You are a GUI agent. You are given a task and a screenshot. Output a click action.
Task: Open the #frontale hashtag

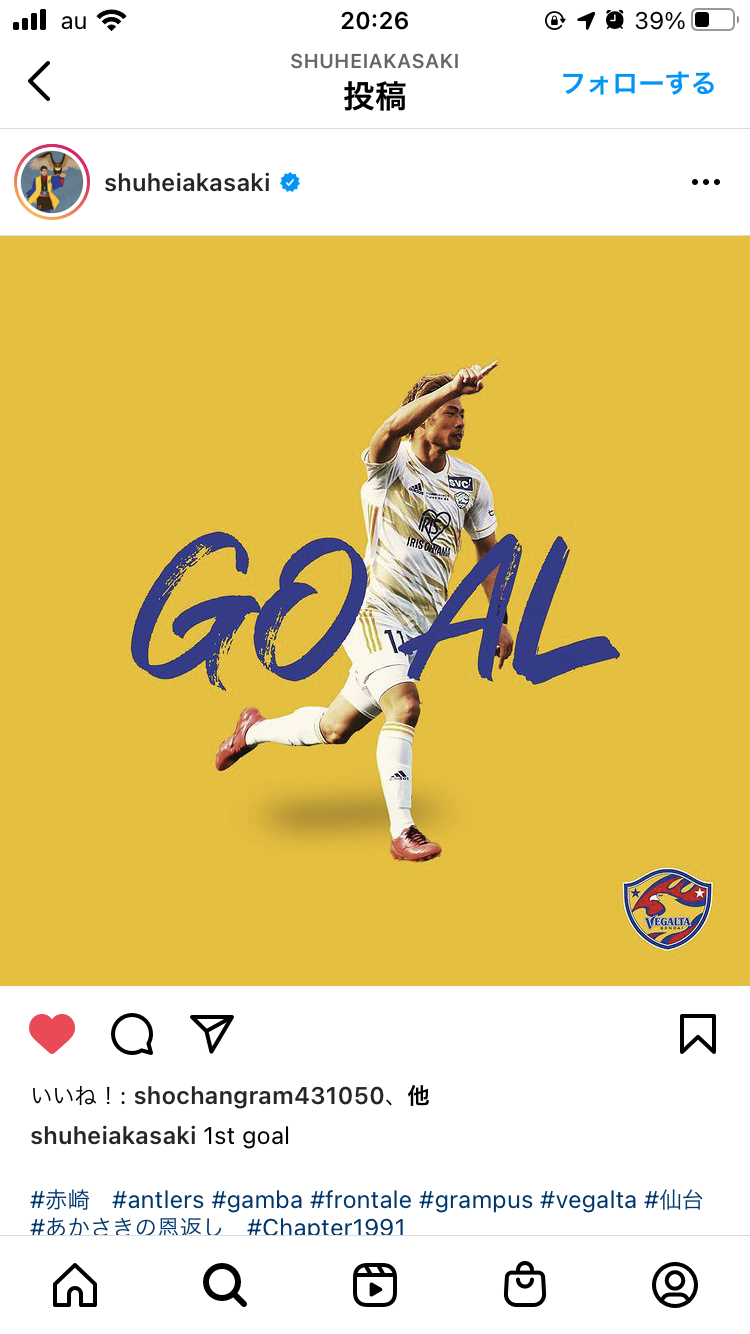coord(360,1199)
